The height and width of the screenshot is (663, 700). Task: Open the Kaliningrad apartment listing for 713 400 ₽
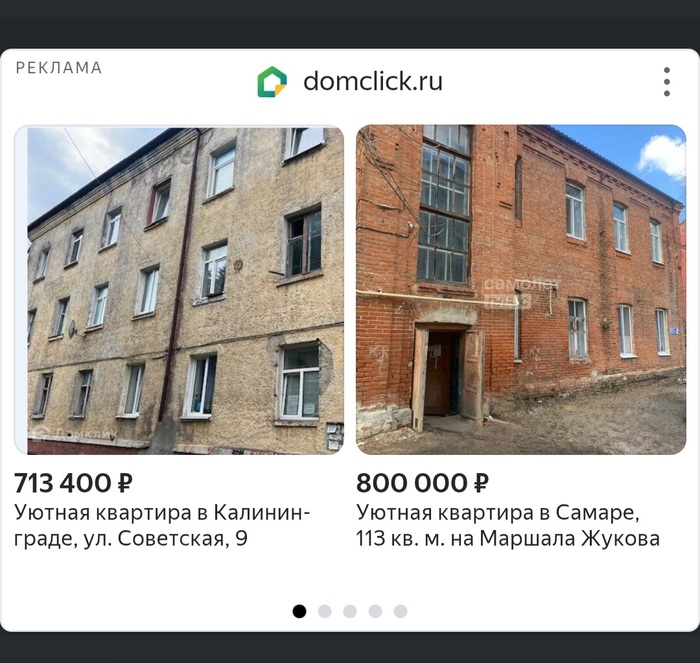pos(179,290)
